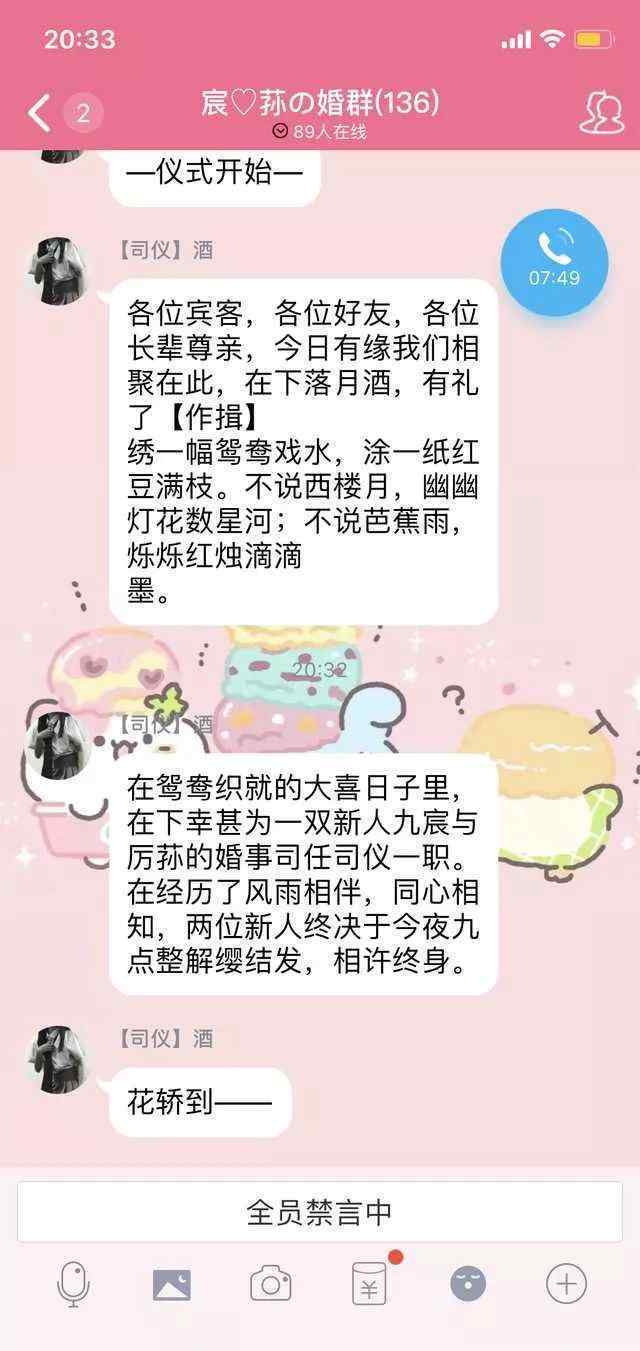Open the red packet icon
This screenshot has height=1351, width=640.
coord(369,1284)
